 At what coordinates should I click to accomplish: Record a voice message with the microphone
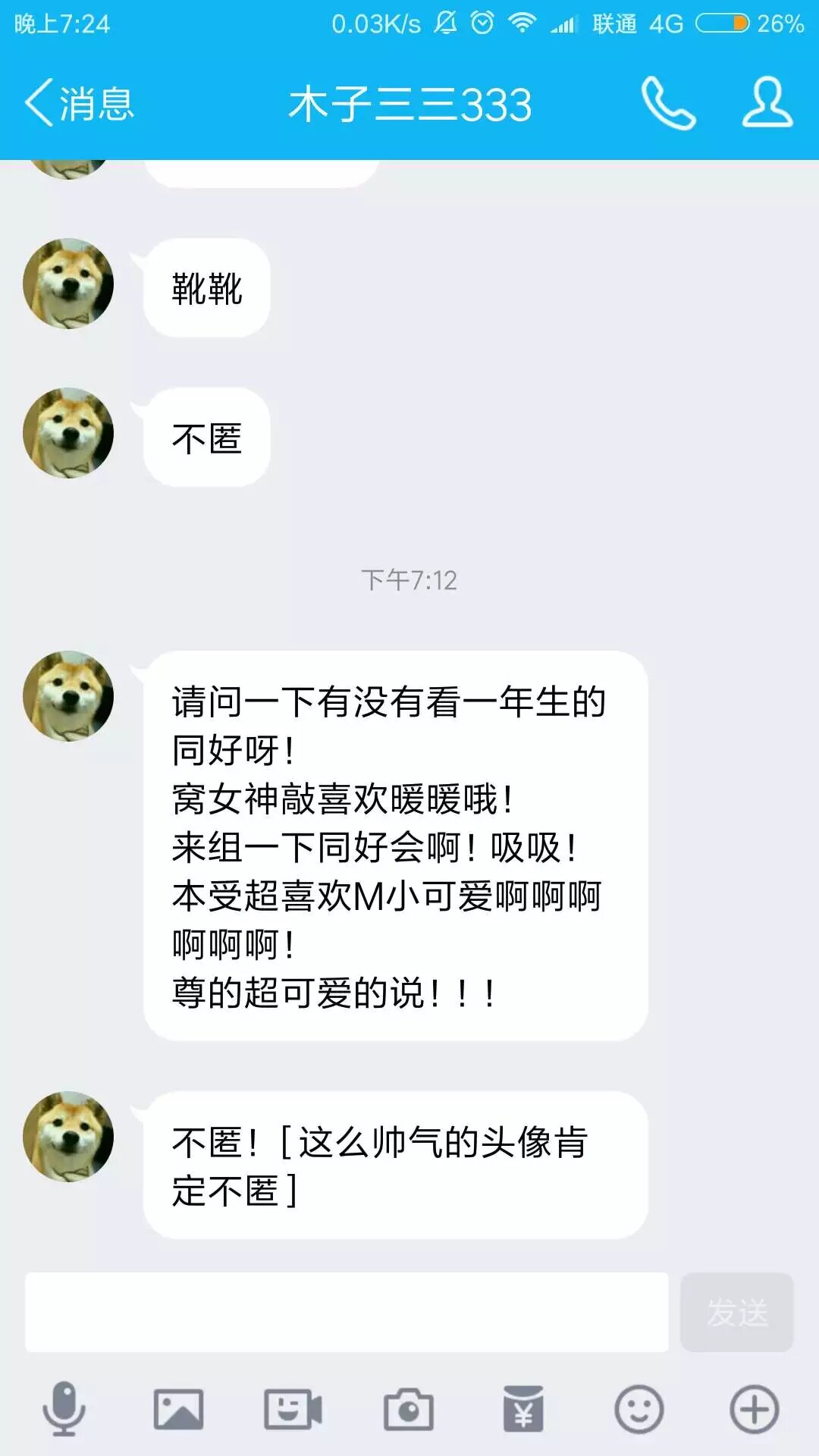(x=64, y=1409)
